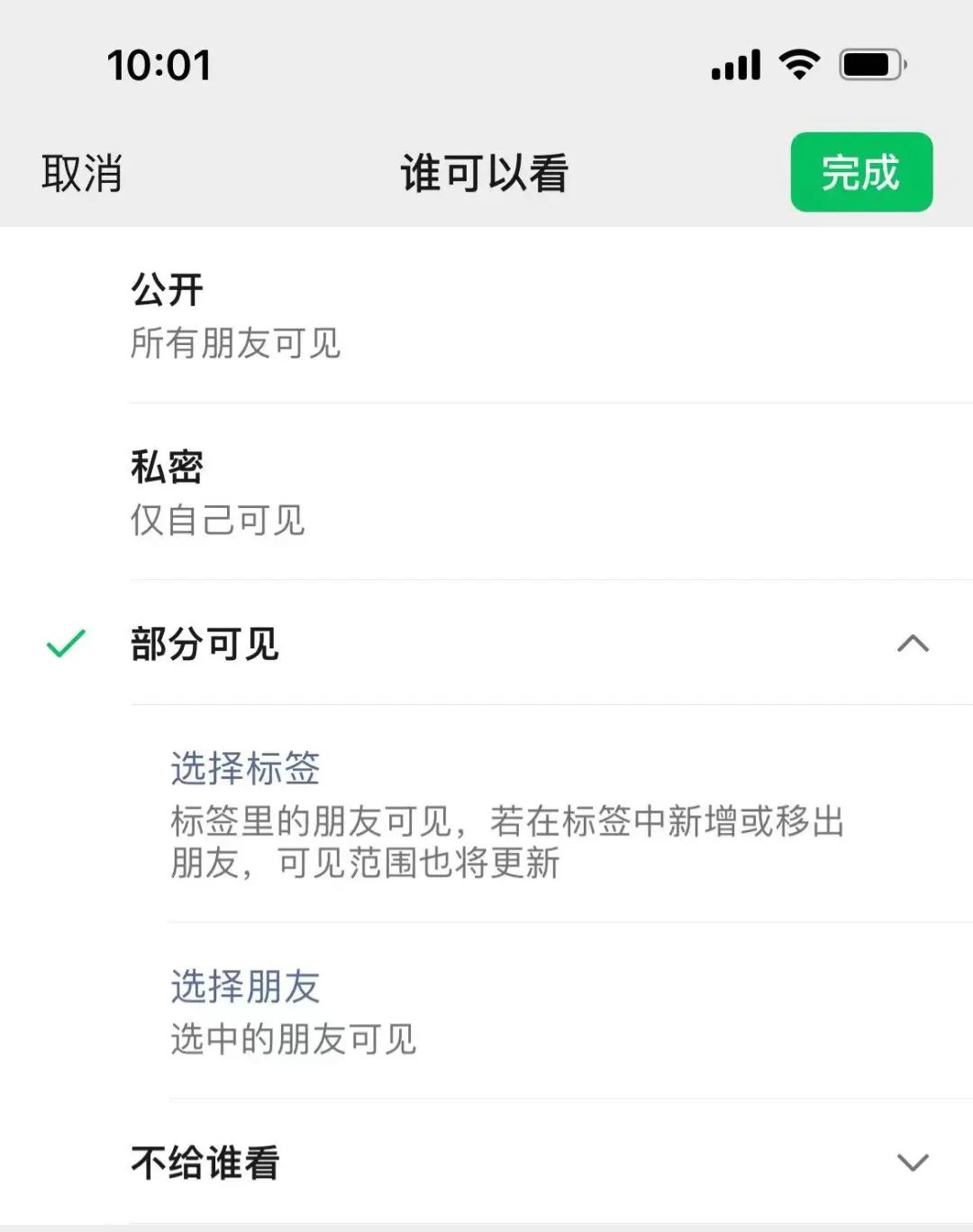Open 选择标签 to pick tags

click(245, 768)
